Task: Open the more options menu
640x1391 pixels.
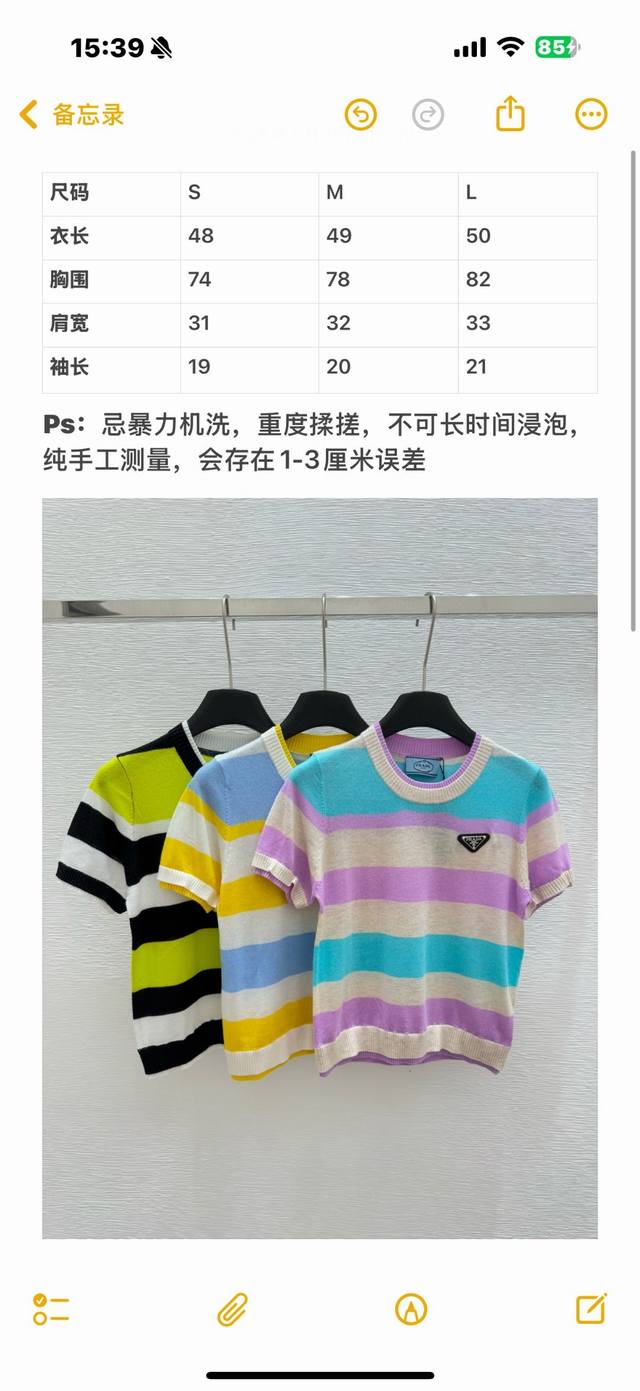Action: pos(591,114)
